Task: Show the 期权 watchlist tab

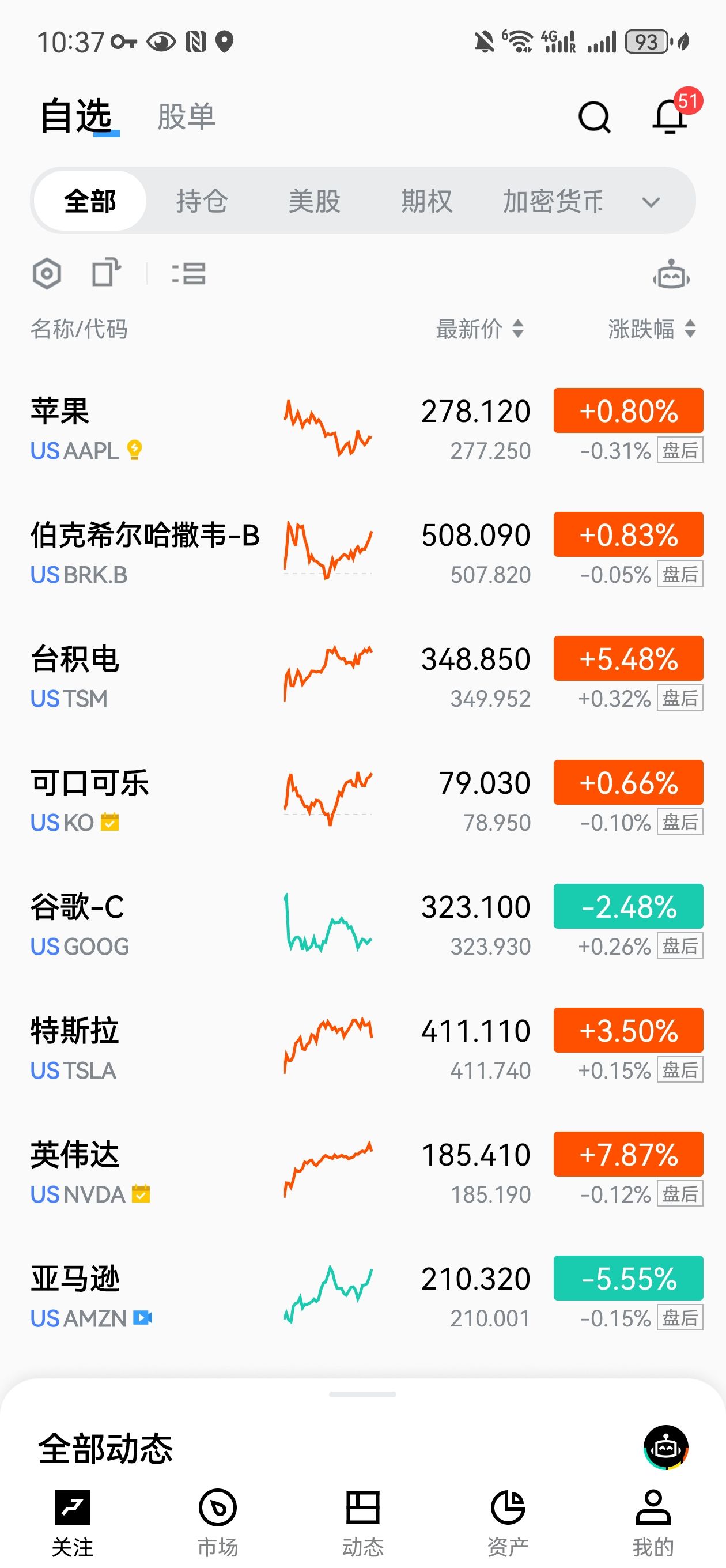Action: [x=426, y=201]
